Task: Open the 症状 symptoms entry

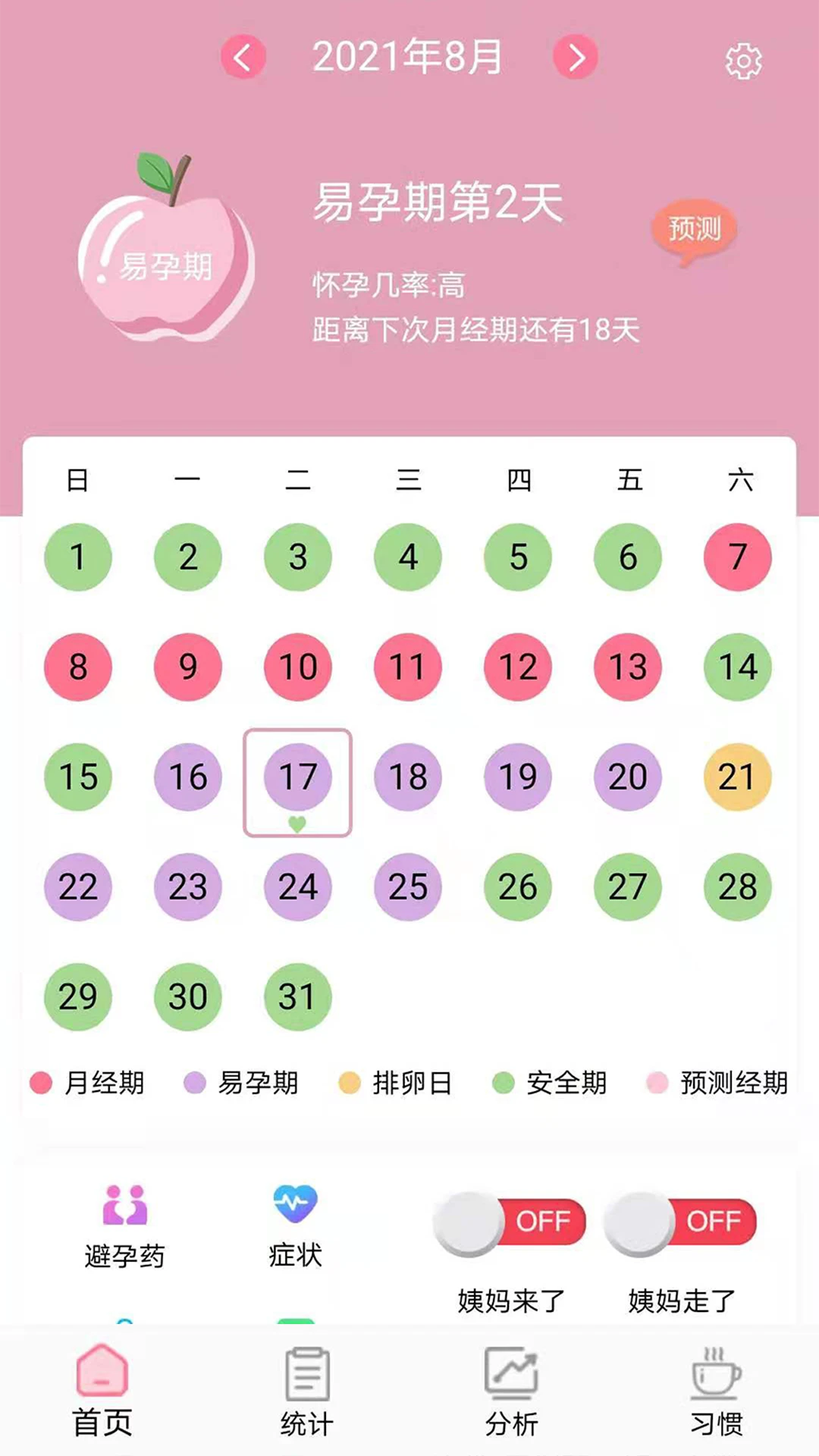Action: [x=295, y=1225]
